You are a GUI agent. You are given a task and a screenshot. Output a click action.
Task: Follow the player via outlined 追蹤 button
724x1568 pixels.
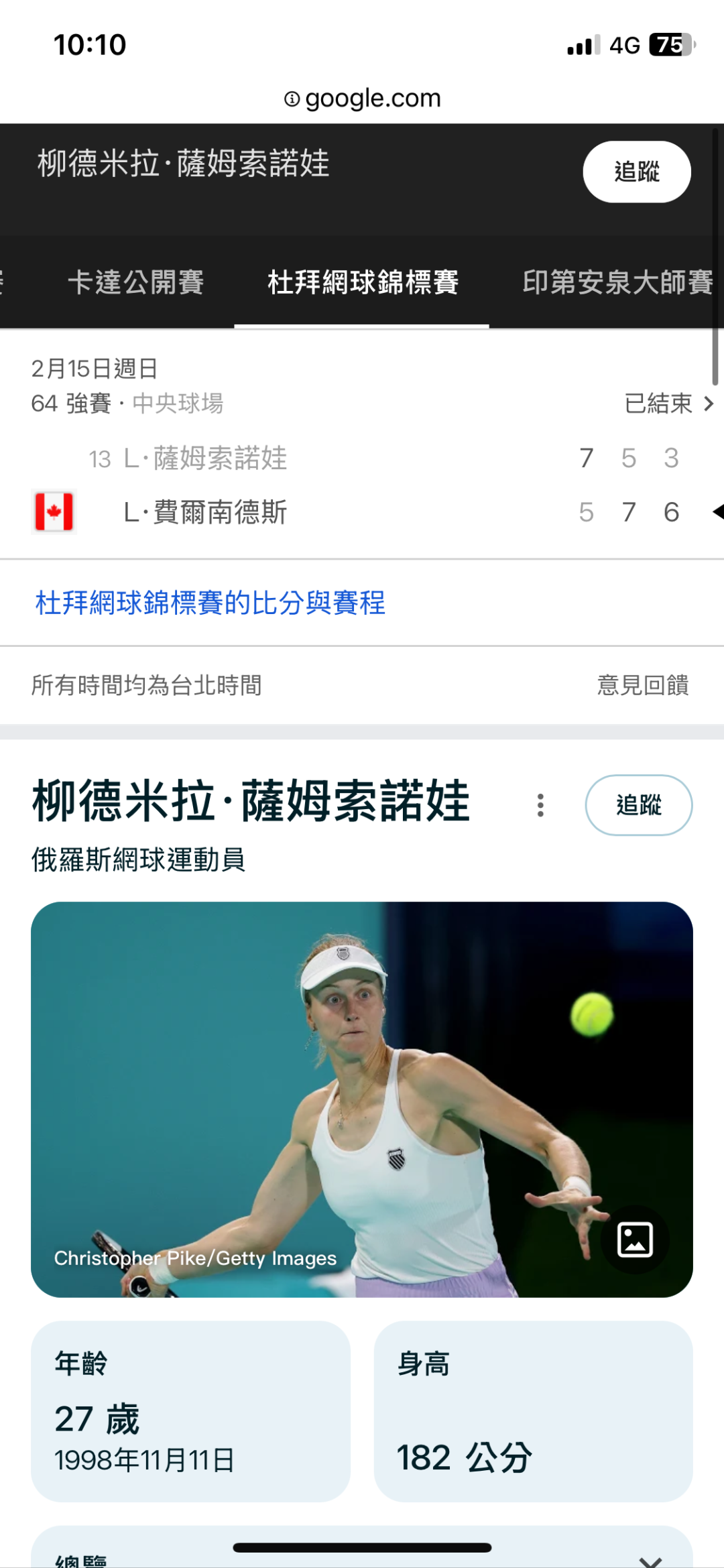point(638,805)
